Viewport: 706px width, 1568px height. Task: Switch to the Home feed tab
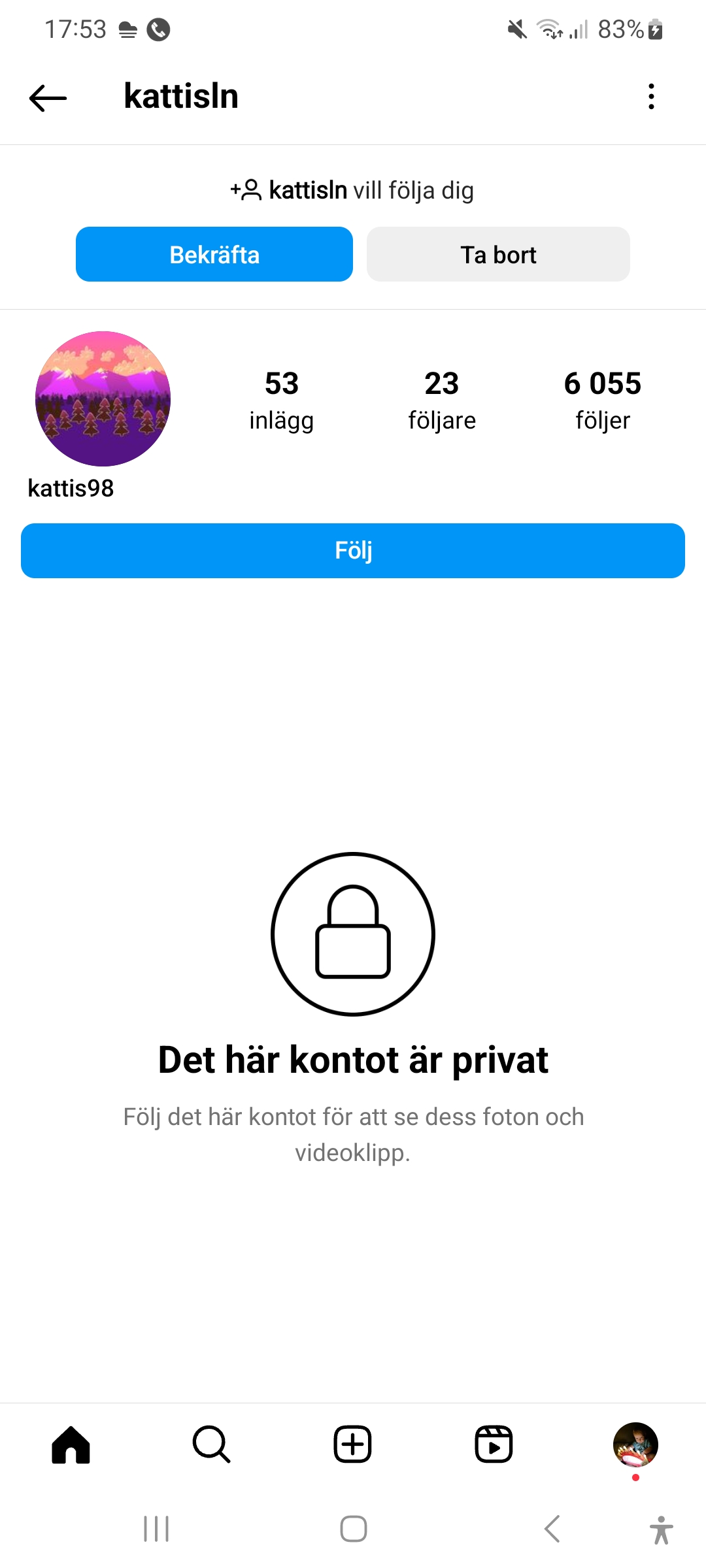(71, 1445)
